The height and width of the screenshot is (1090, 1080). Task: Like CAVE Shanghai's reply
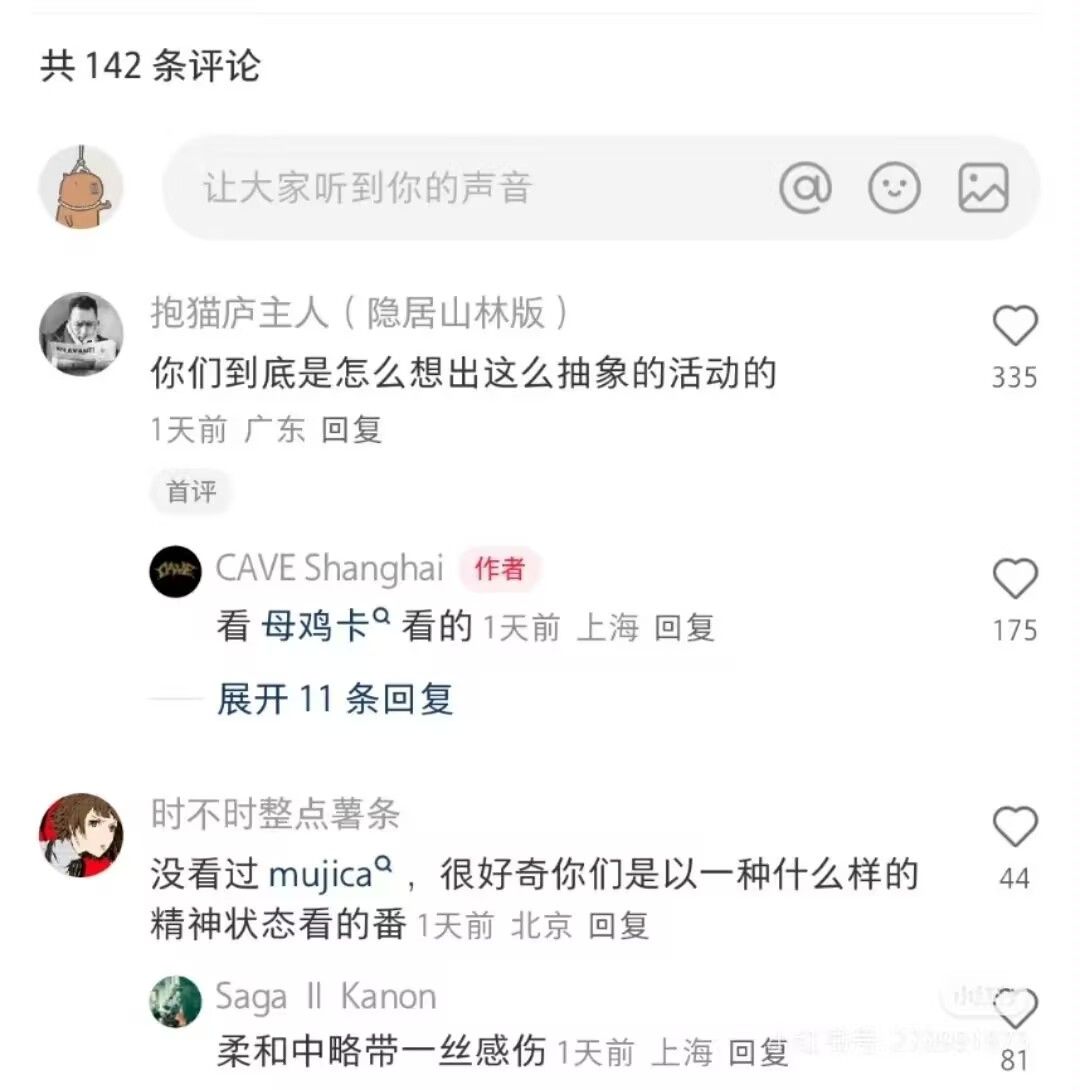1015,578
